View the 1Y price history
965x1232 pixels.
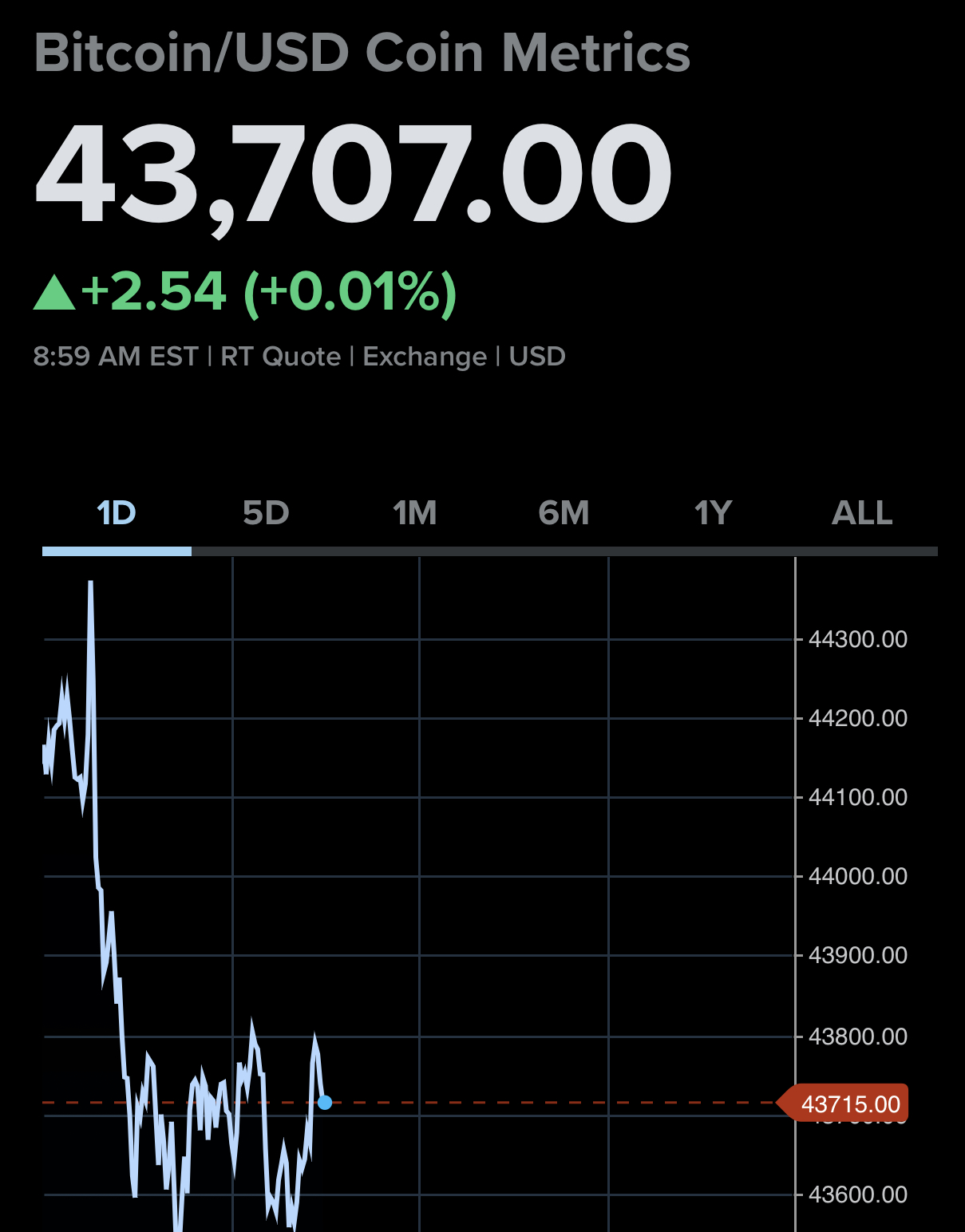click(713, 513)
